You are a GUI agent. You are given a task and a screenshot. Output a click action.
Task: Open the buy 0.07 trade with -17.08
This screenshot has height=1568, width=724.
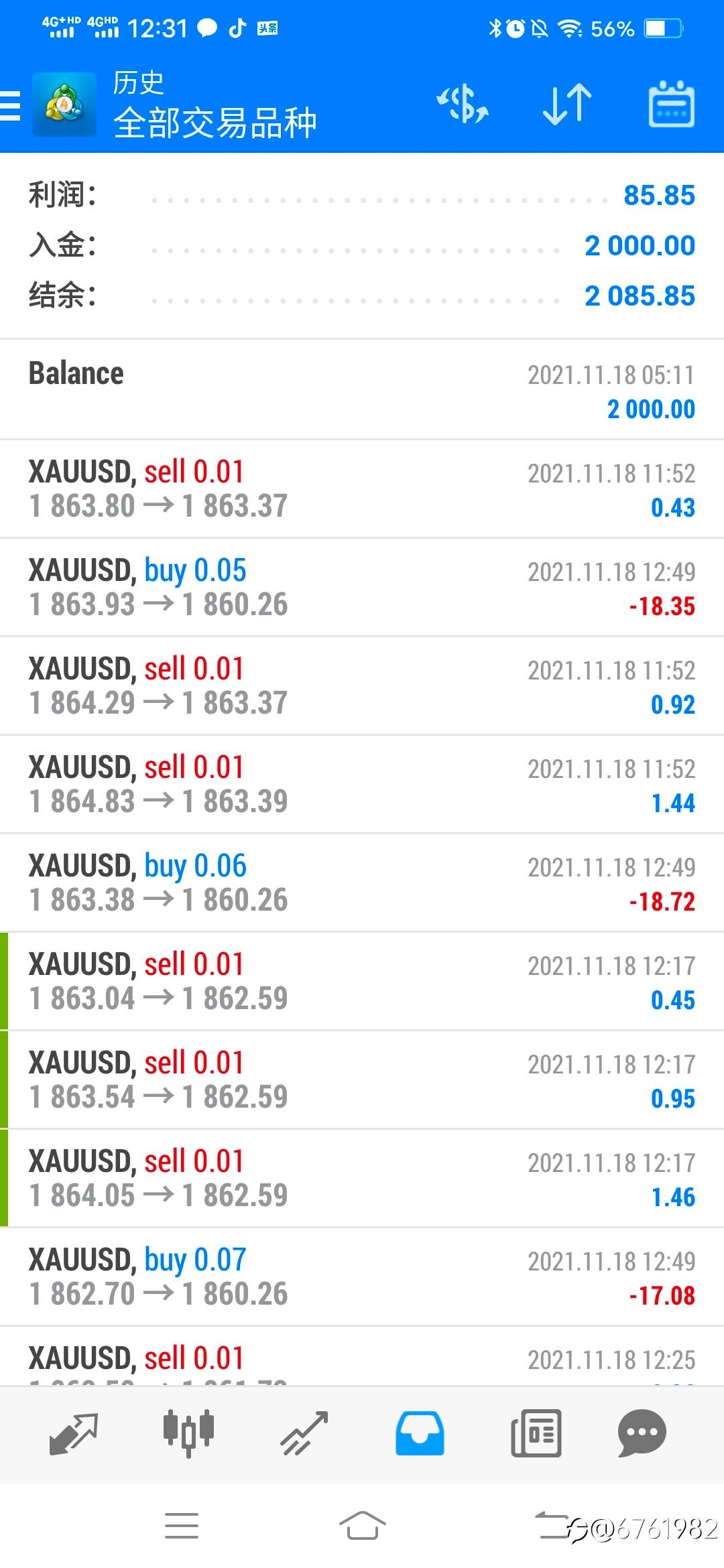362,1277
